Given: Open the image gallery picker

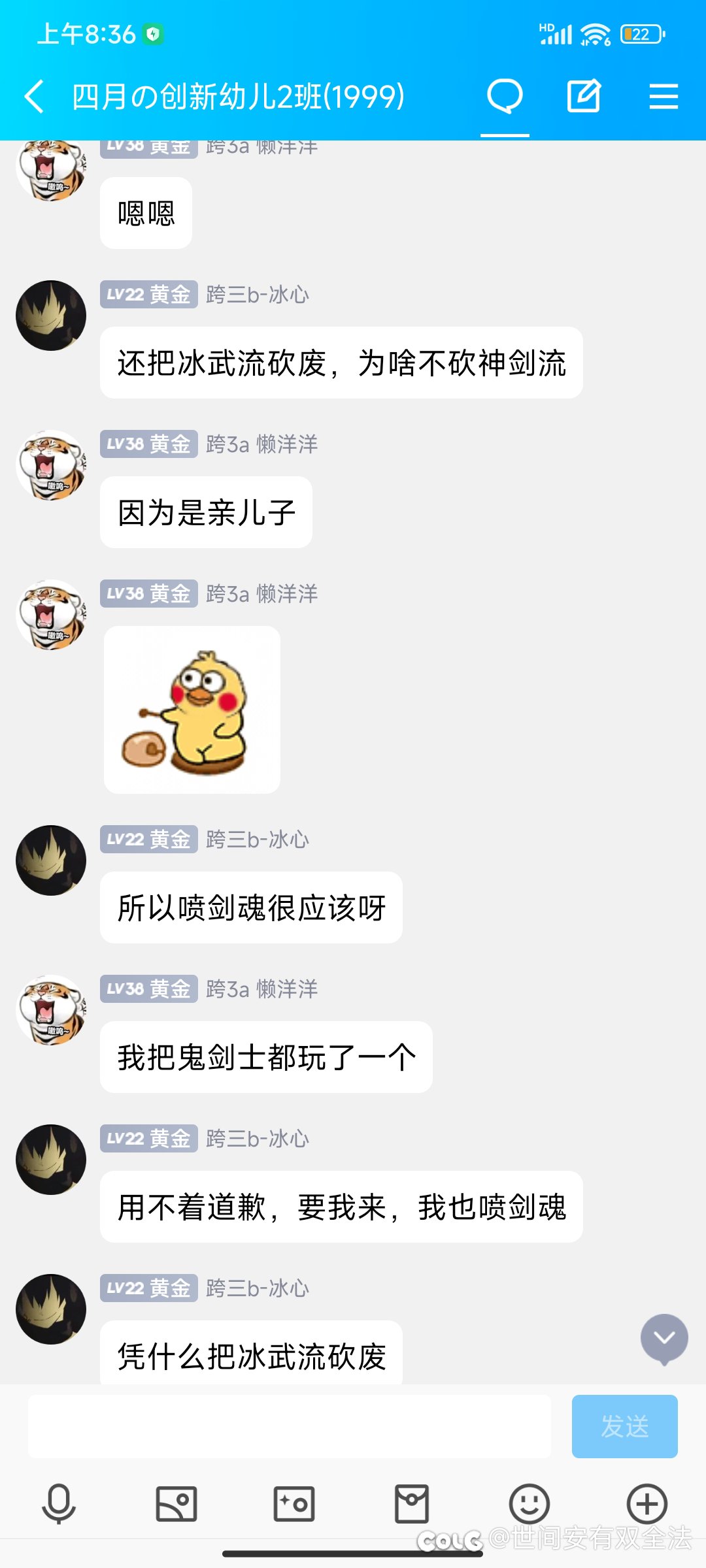Looking at the screenshot, I should coord(176,1503).
